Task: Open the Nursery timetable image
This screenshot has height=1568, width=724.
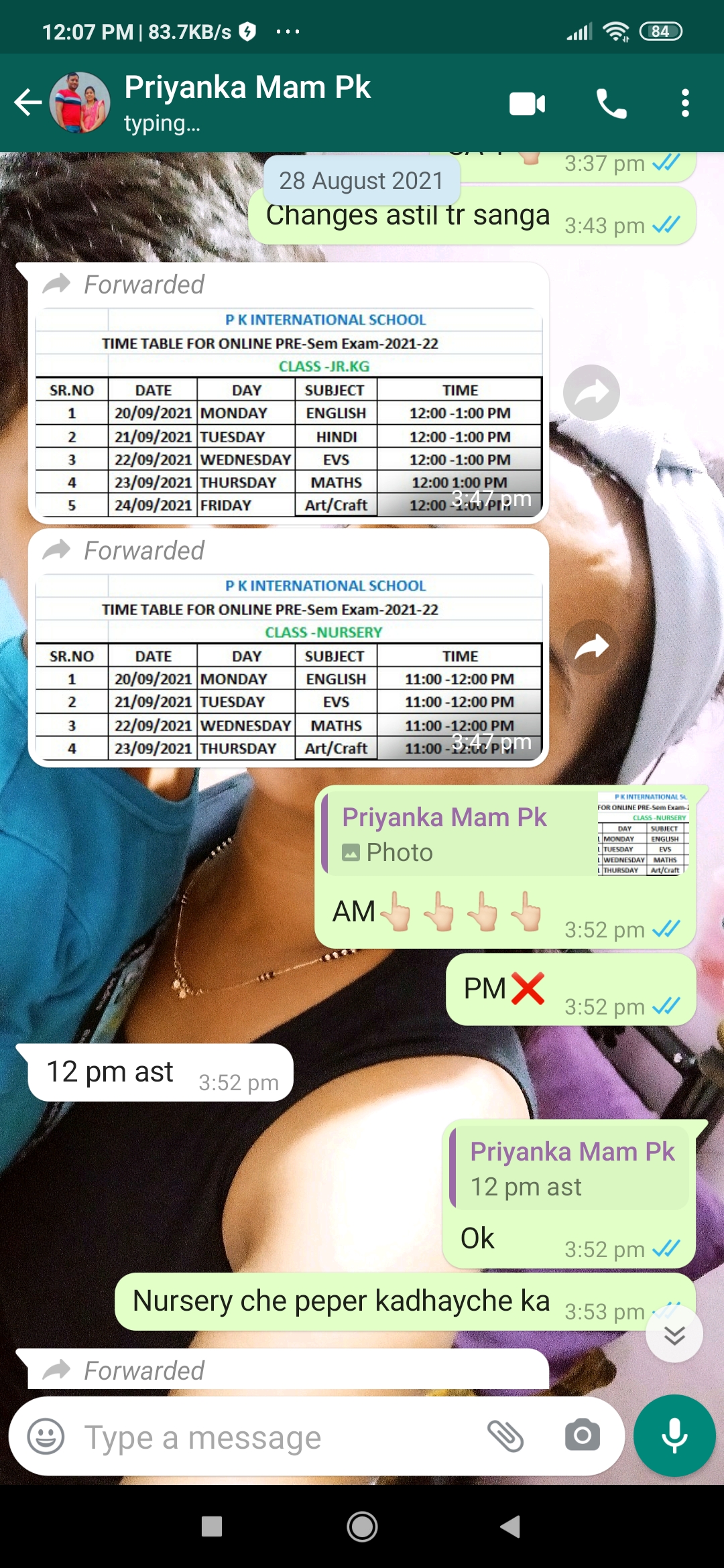Action: click(x=289, y=667)
